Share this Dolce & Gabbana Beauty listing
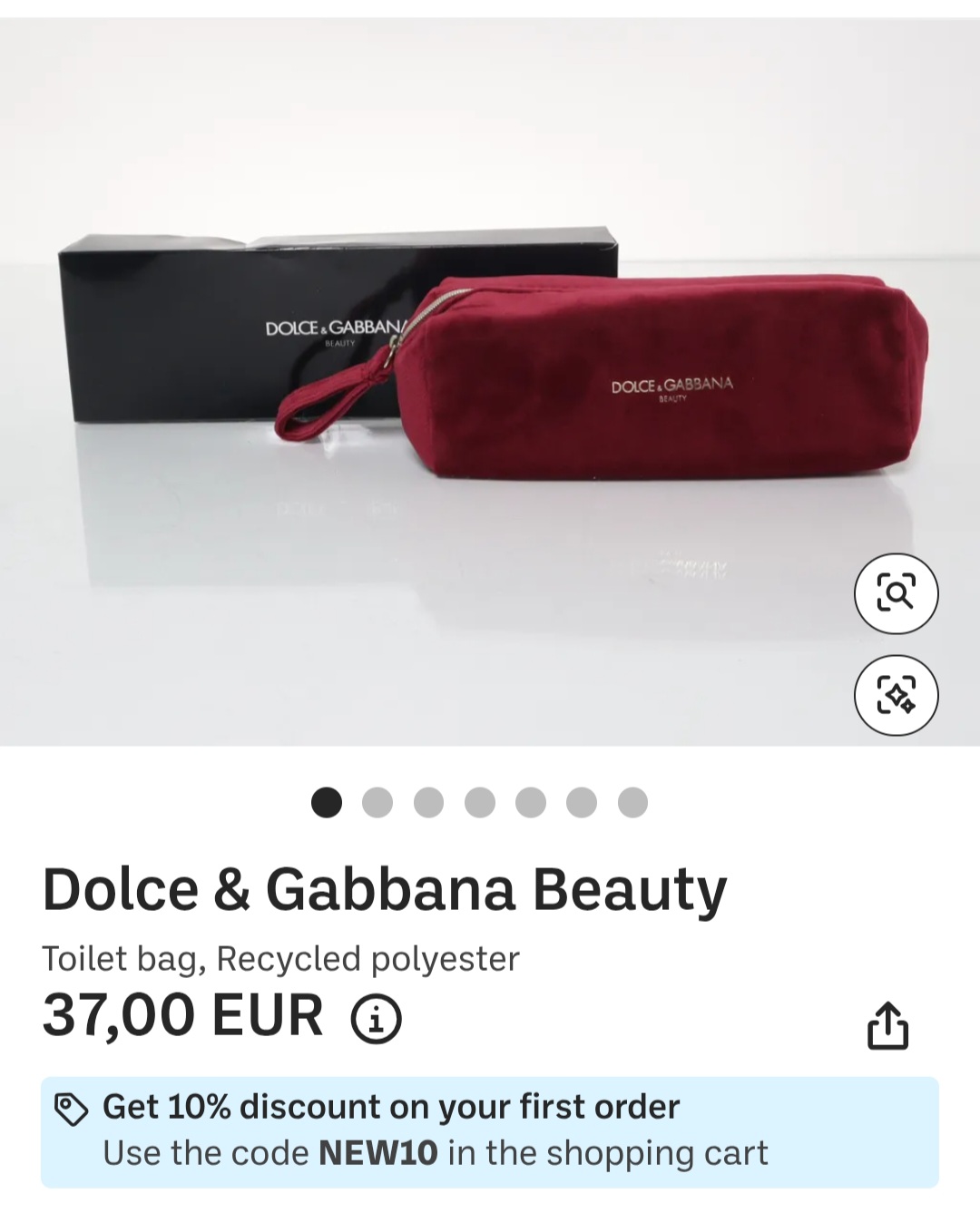980x1213 pixels. [x=887, y=1025]
